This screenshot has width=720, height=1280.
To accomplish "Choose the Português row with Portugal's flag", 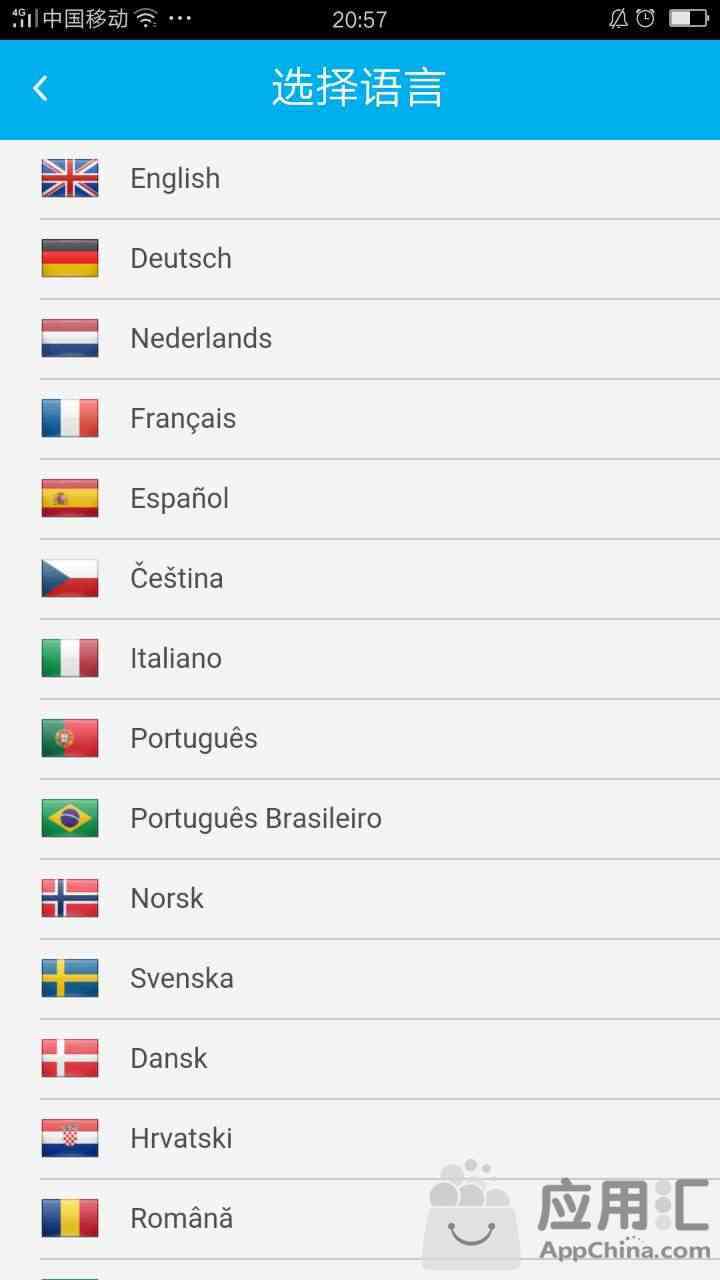I will point(360,739).
